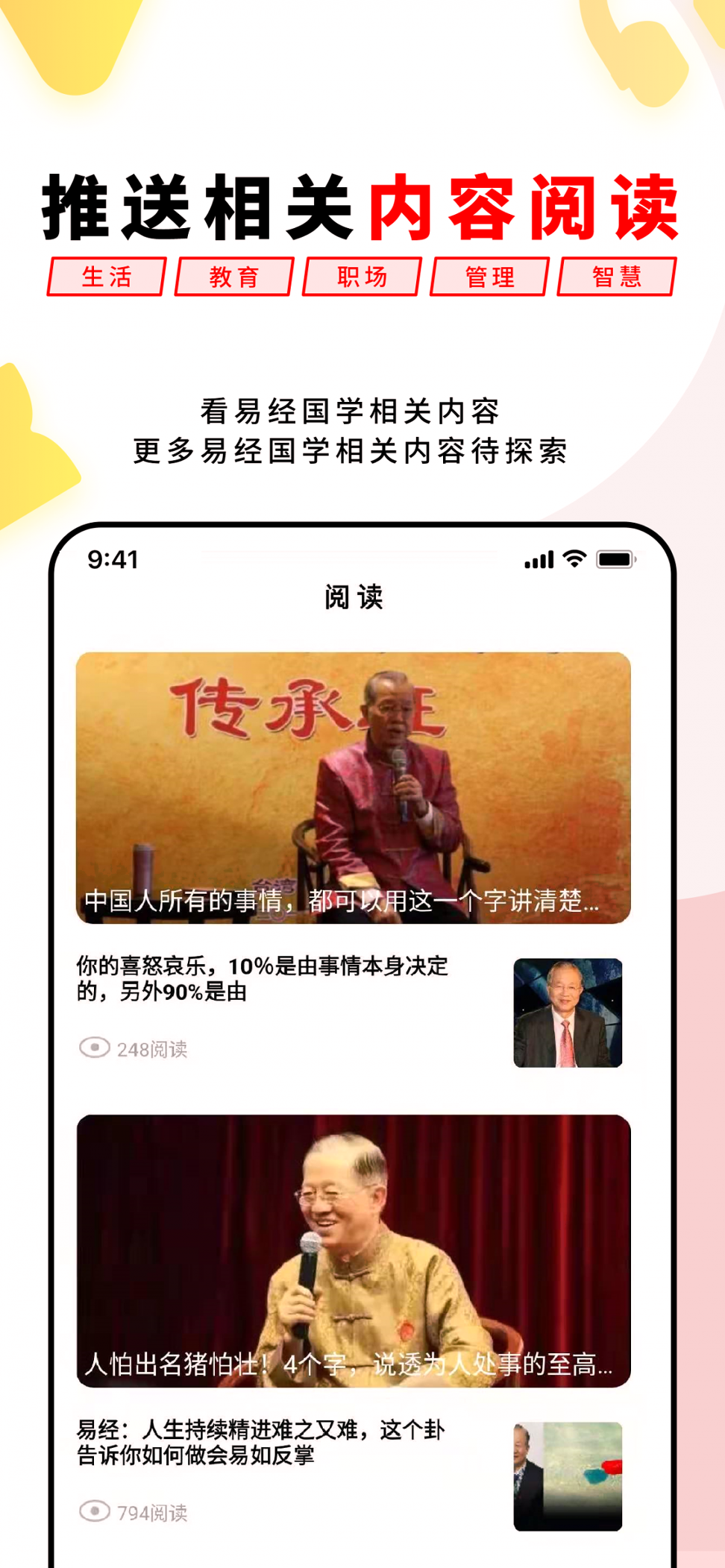Screen dimensions: 725x1568
Task: Tap the Wi-Fi icon in the status bar
Action: point(574,559)
